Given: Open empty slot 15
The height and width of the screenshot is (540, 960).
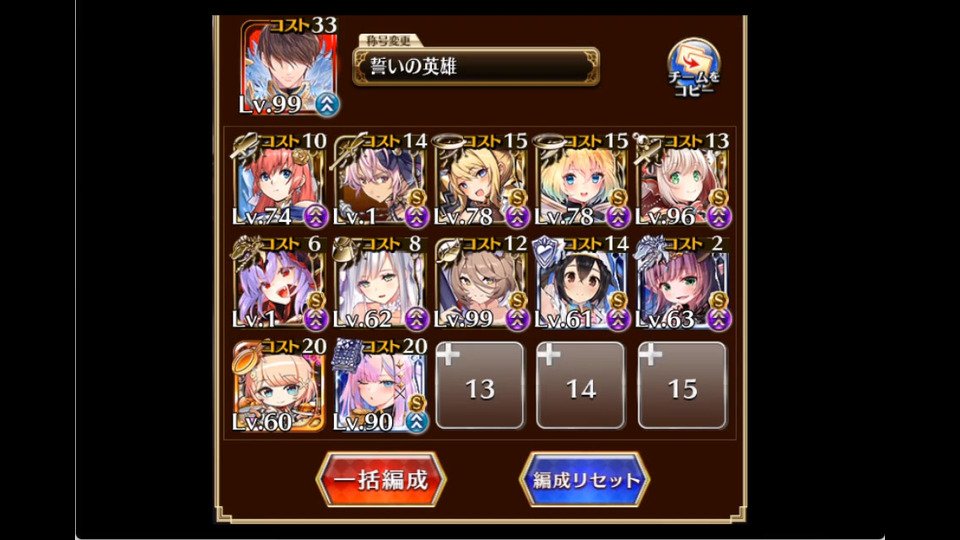Looking at the screenshot, I should 682,386.
